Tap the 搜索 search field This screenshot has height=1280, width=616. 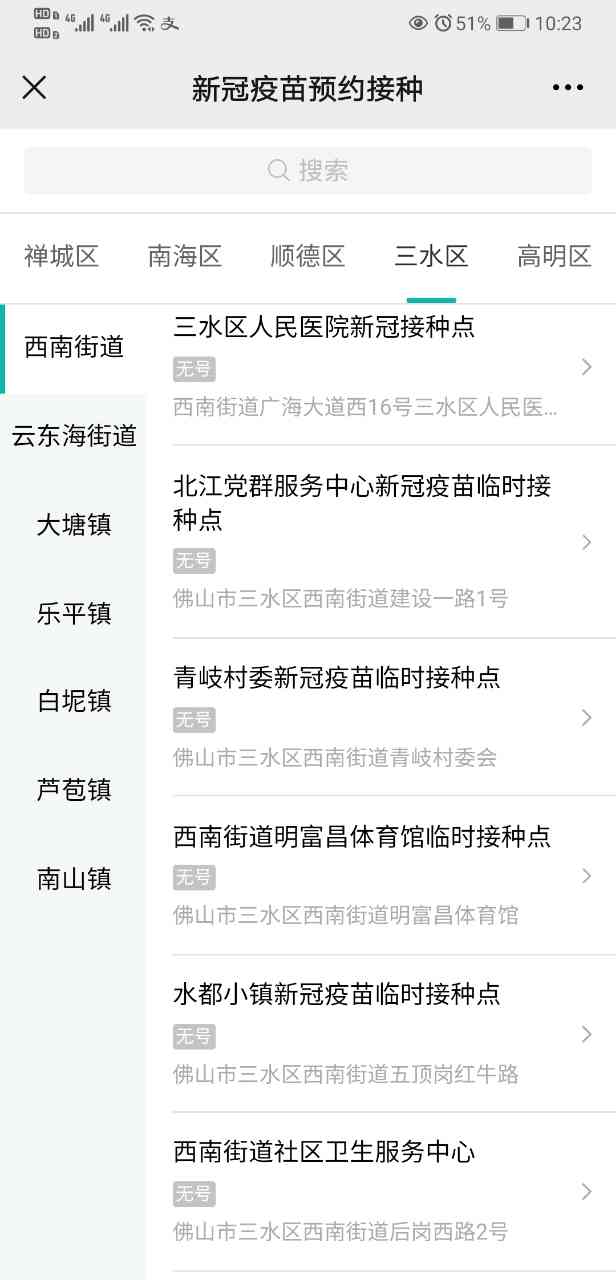(x=308, y=170)
